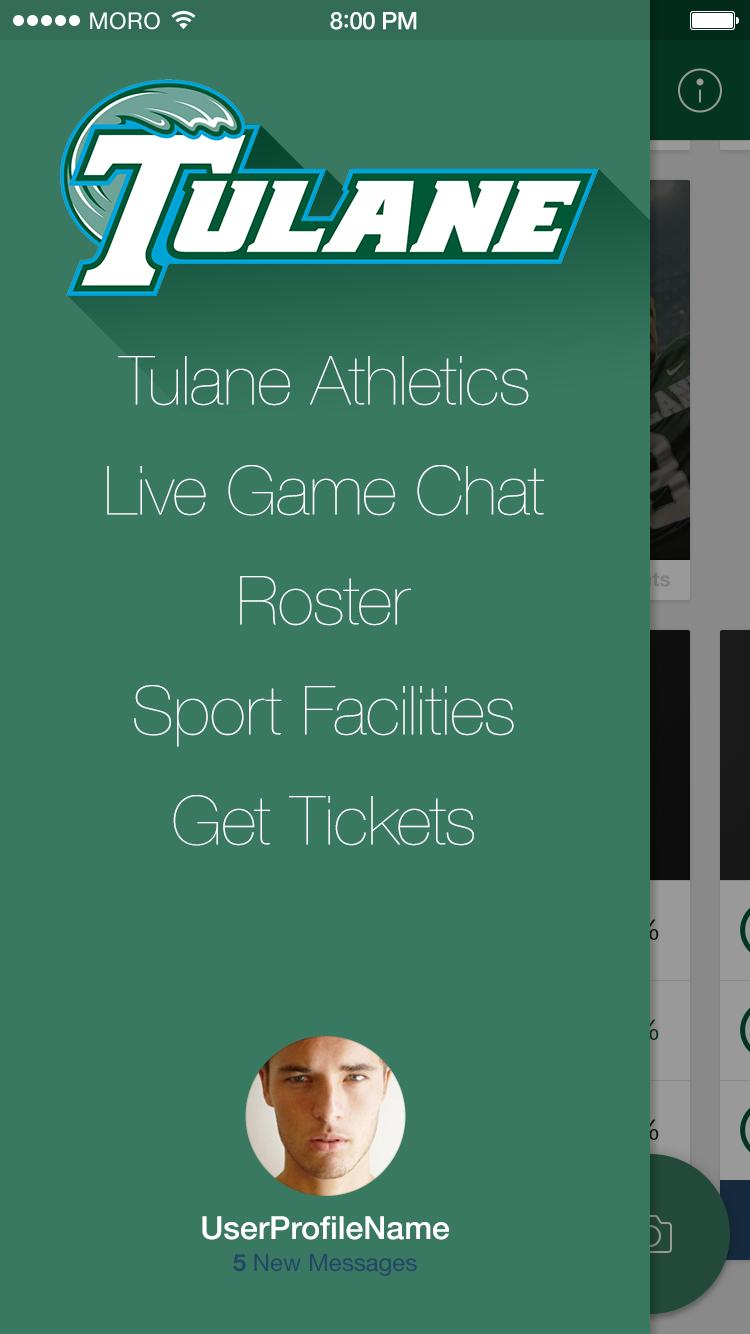Tap the info icon in the top bar
Image resolution: width=750 pixels, height=1334 pixels.
click(x=700, y=91)
